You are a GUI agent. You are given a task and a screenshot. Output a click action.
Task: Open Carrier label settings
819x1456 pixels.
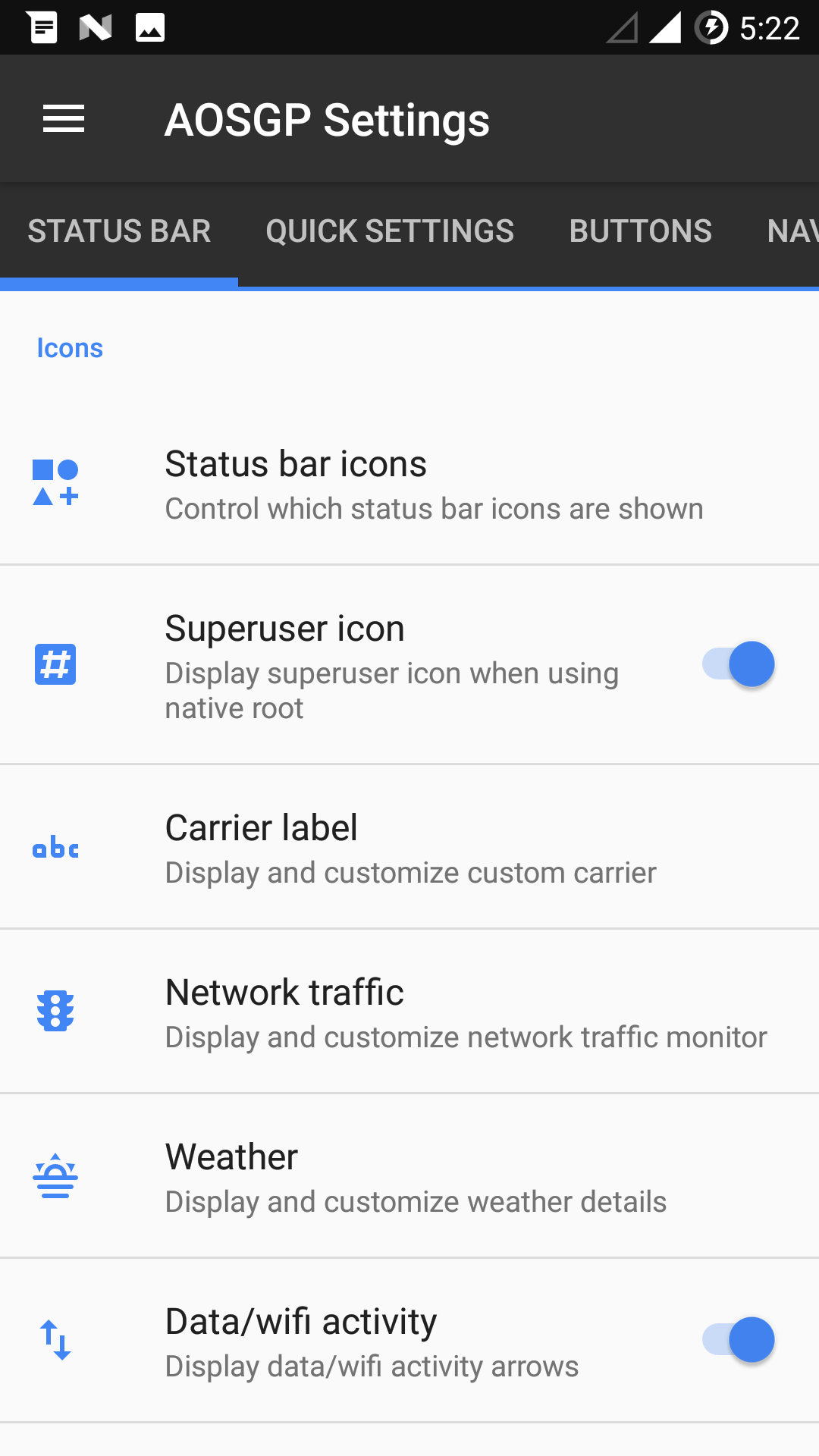coord(409,847)
